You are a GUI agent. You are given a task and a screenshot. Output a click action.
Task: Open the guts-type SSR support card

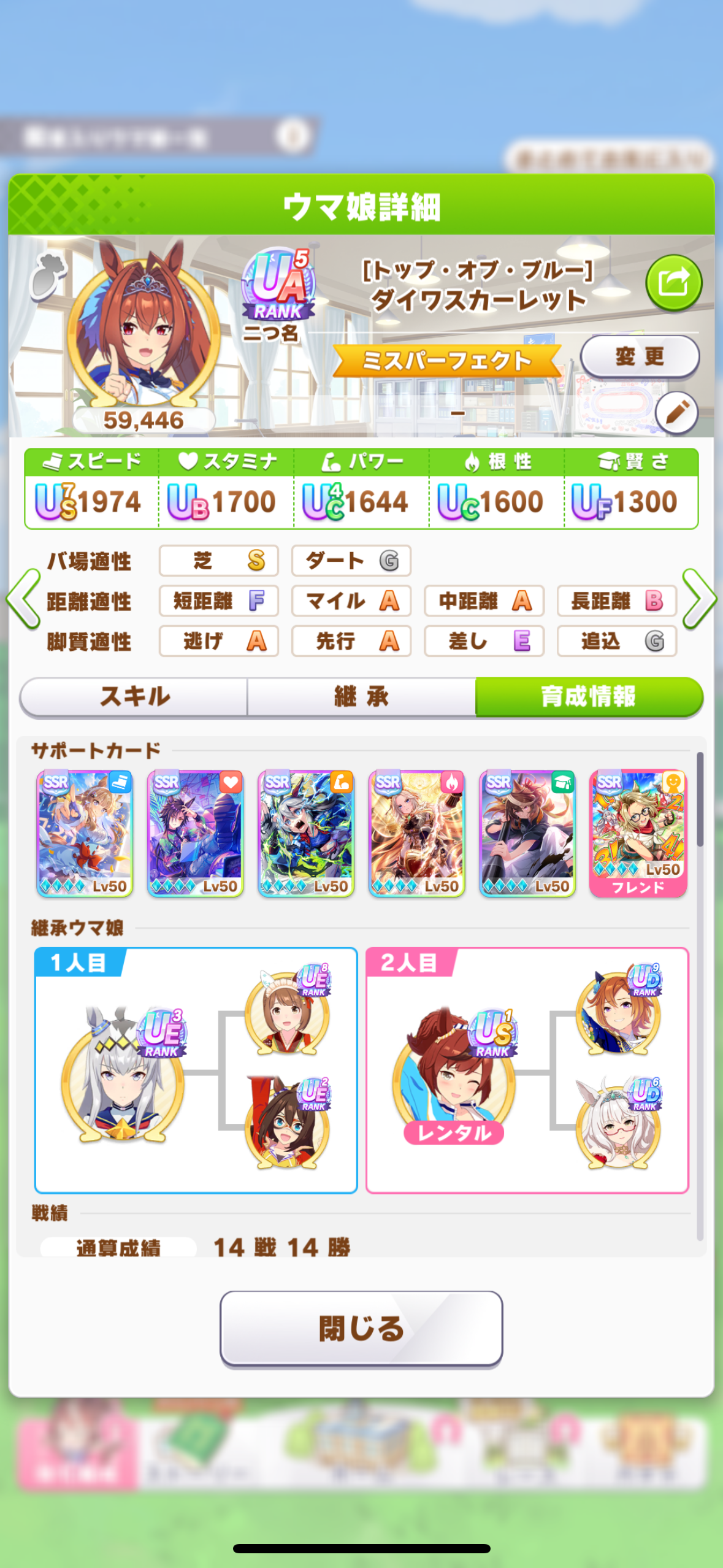coord(417,834)
